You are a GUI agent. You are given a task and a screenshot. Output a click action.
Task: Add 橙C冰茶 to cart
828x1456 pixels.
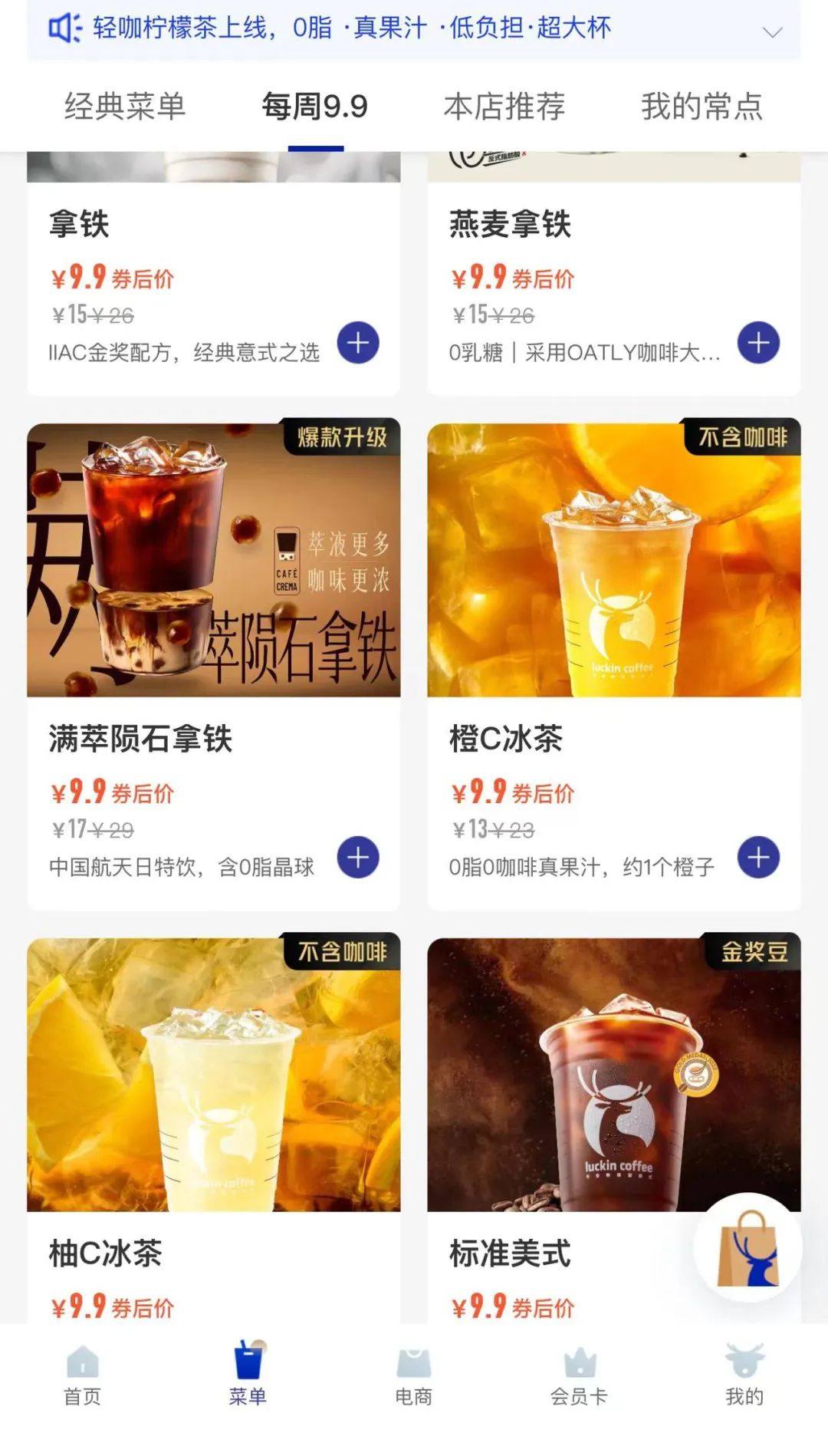point(758,858)
